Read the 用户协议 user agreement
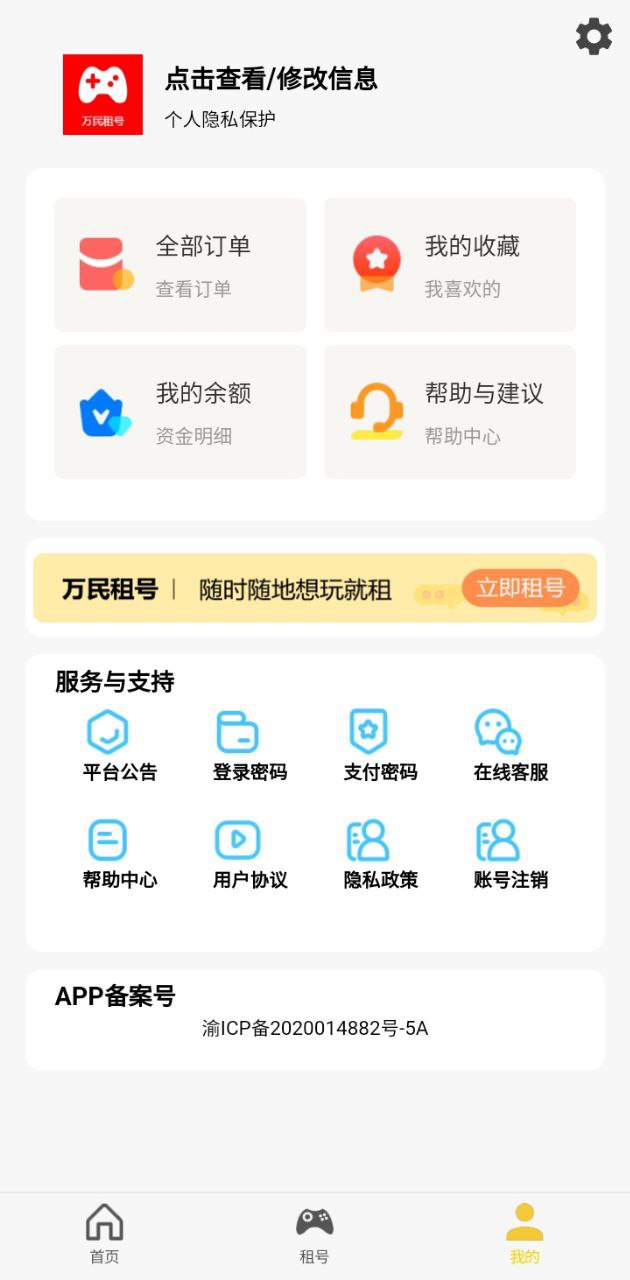This screenshot has width=630, height=1280. (250, 855)
